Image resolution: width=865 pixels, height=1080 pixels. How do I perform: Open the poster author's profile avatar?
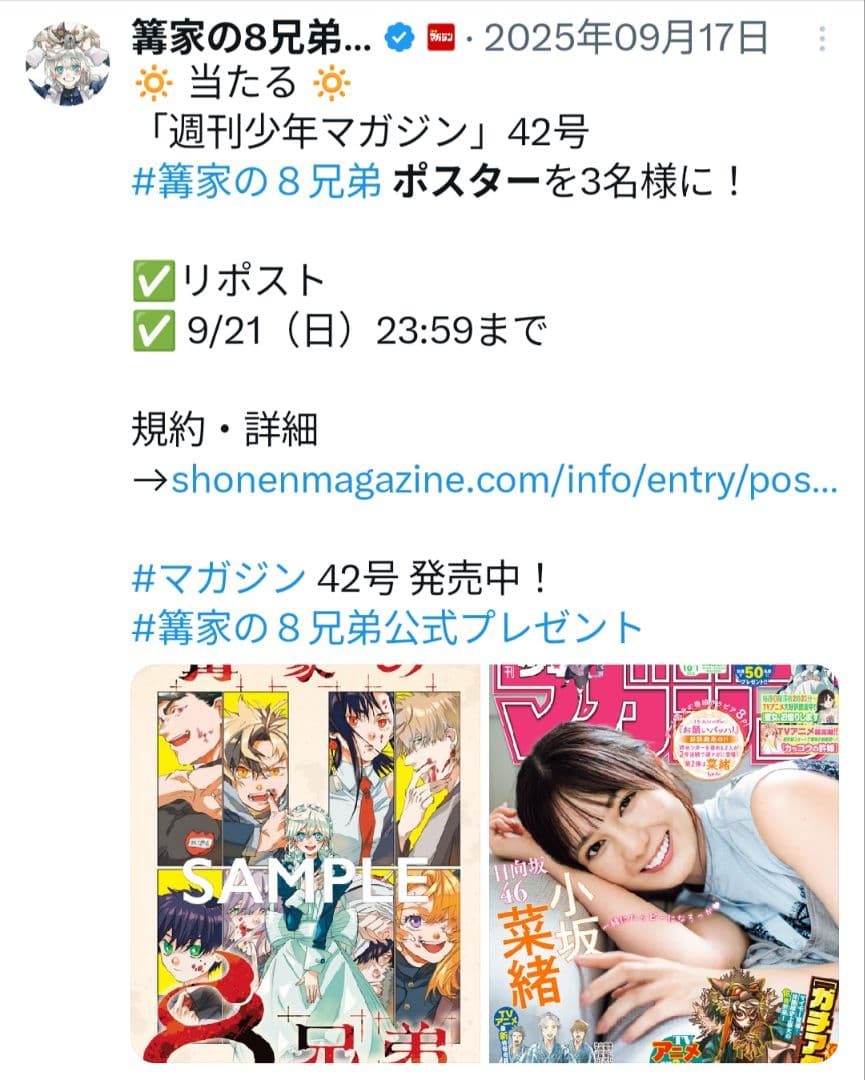pos(67,62)
